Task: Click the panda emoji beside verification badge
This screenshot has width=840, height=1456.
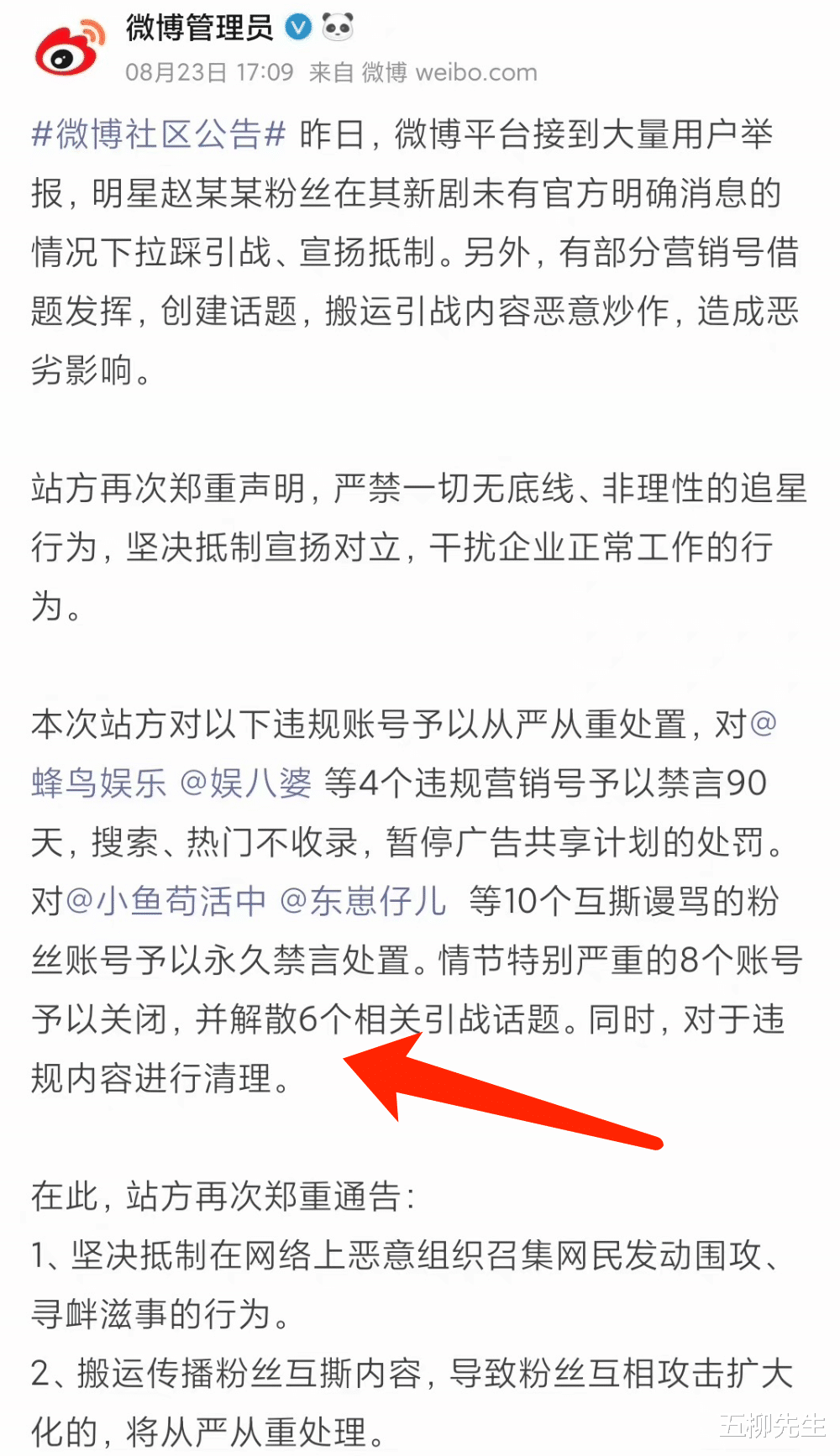Action: [339, 27]
